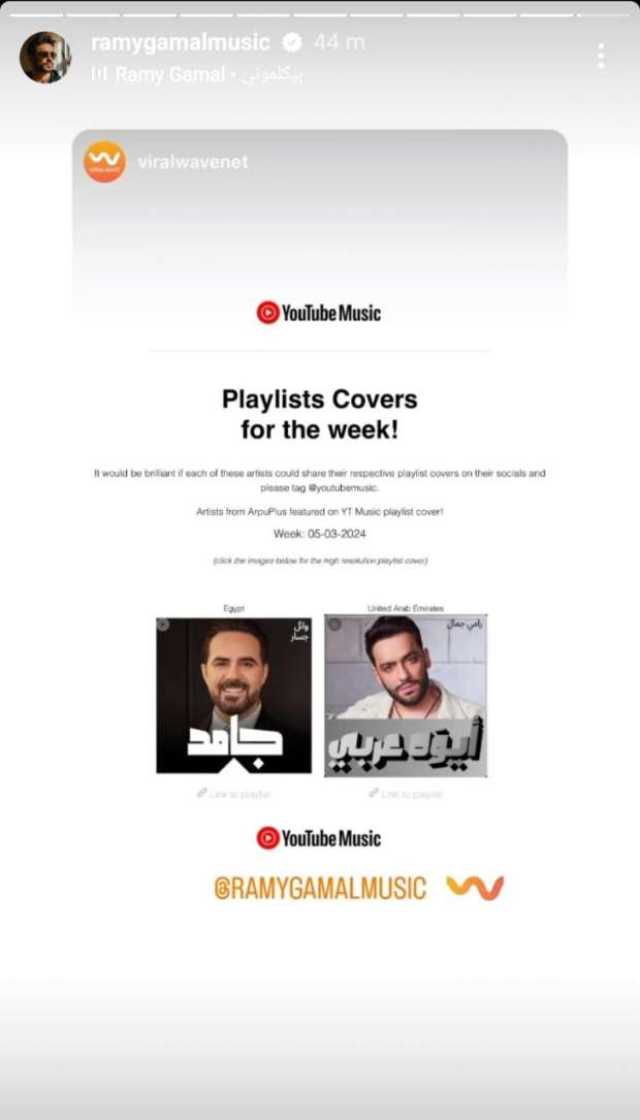Tap the @RAMYGAMALMUSIC mention sticker
The height and width of the screenshot is (1120, 640).
[320, 888]
